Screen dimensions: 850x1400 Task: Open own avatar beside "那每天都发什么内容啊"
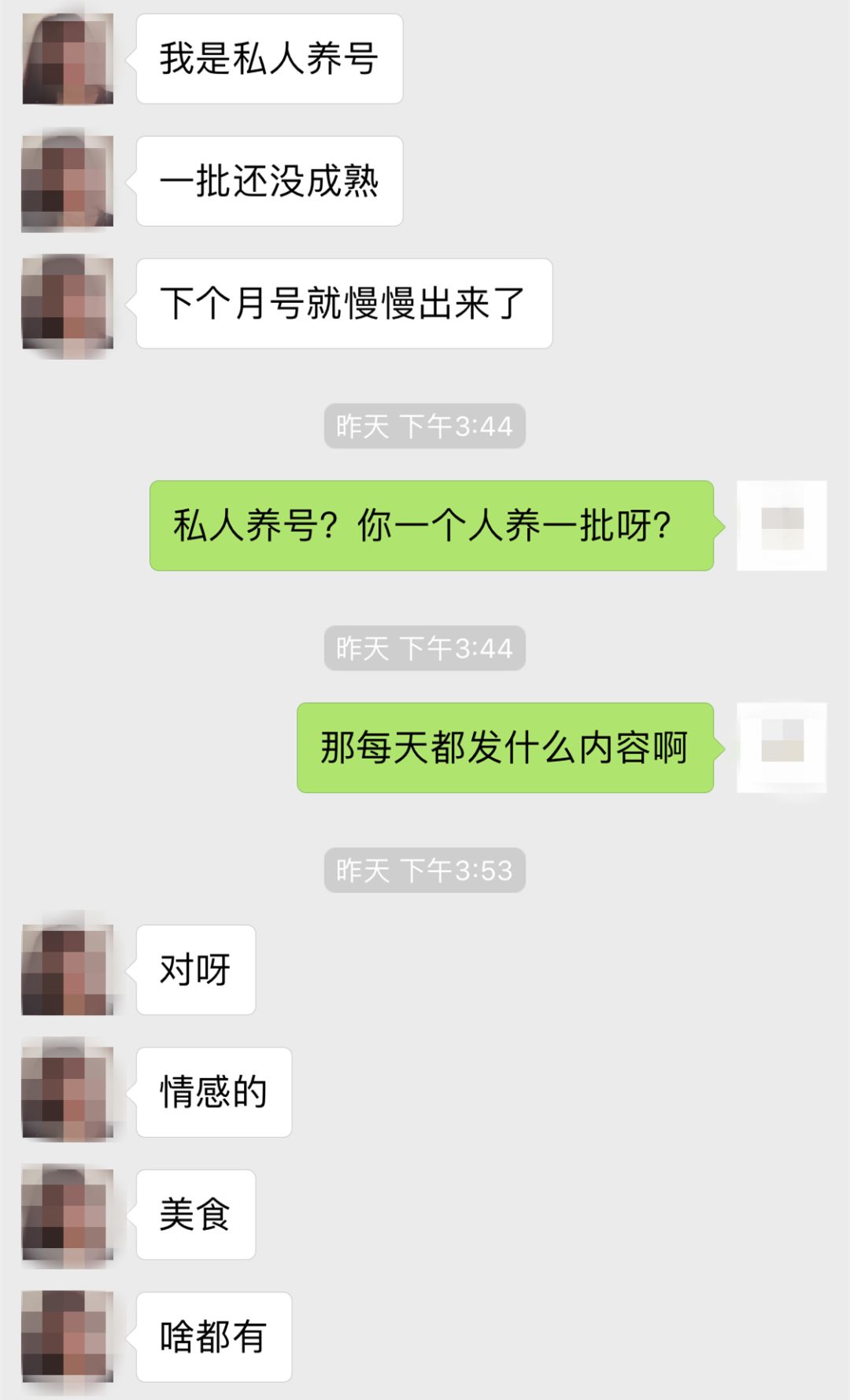click(782, 748)
